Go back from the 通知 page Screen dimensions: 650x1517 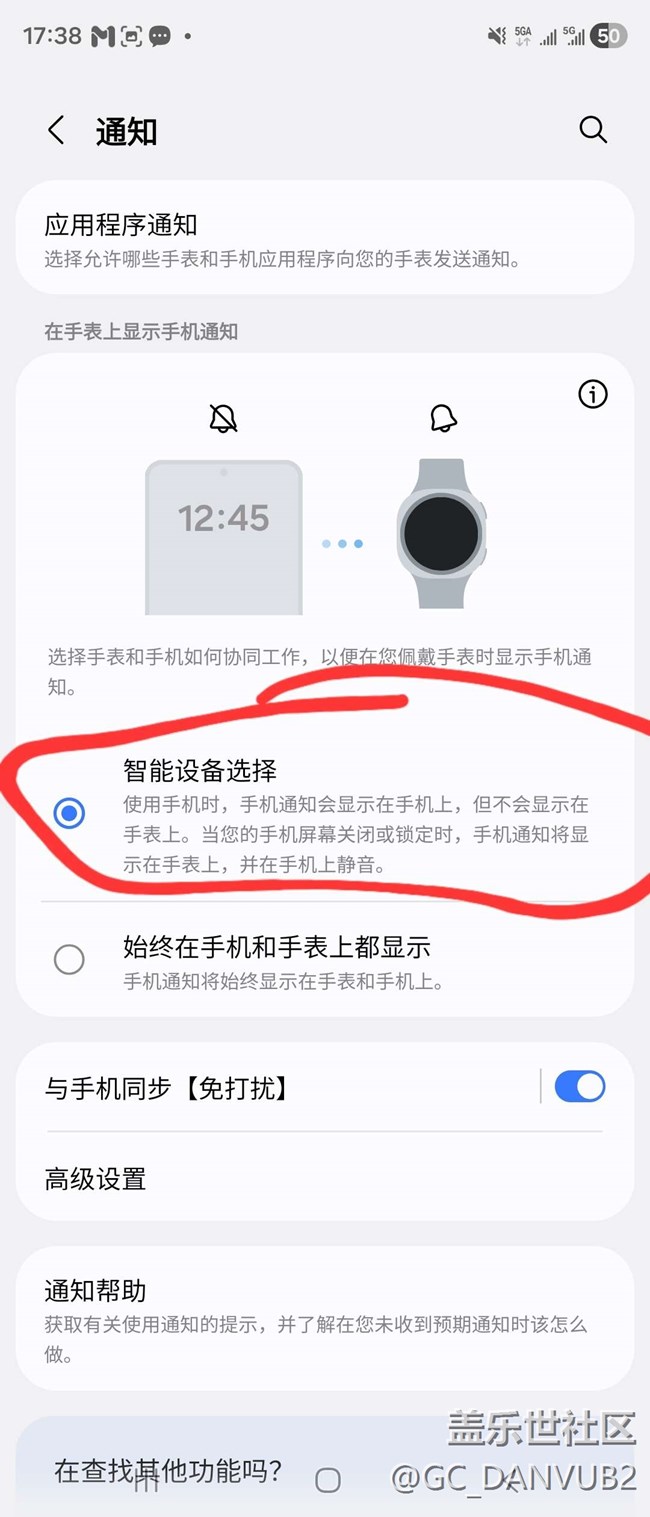(x=56, y=131)
